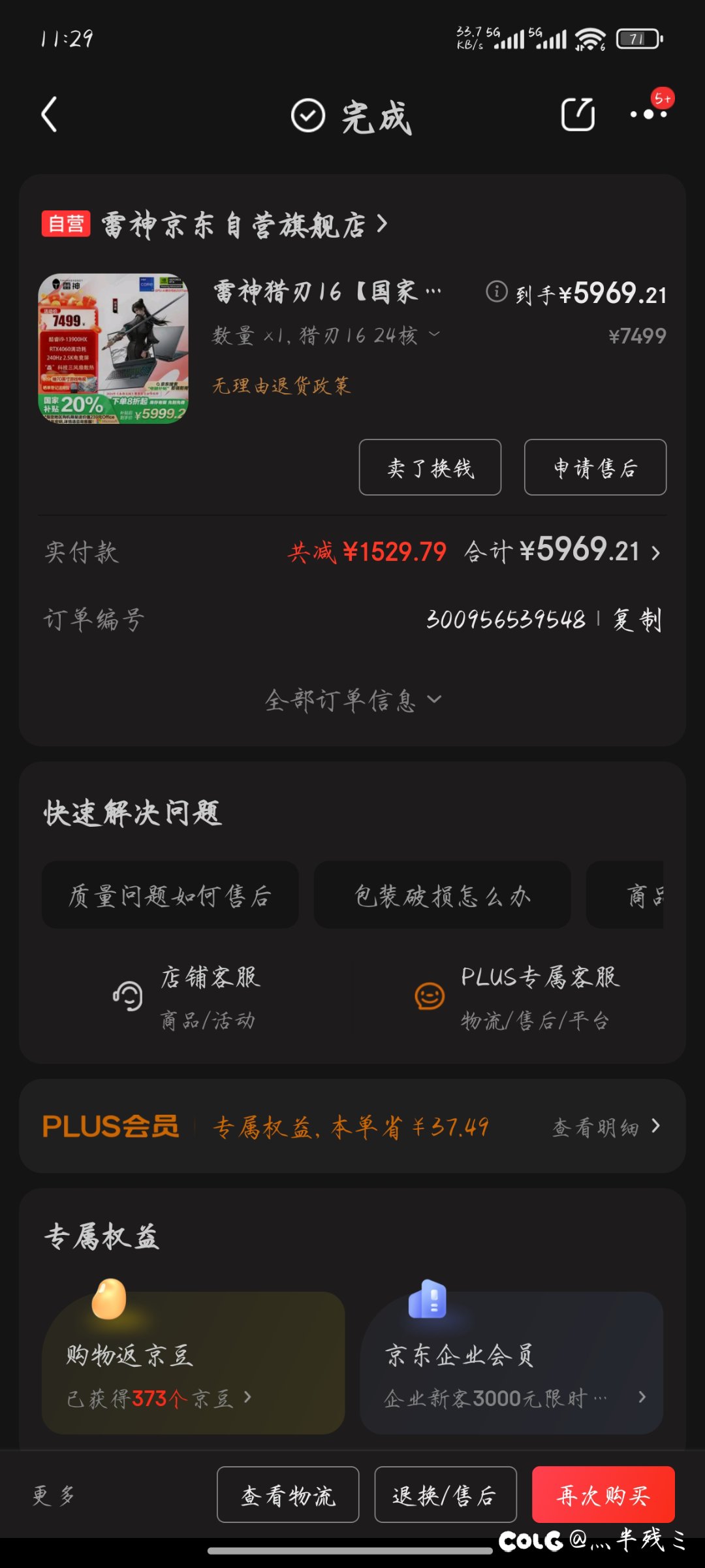Tap 查看物流 to track the shipment
705x1568 pixels.
click(x=288, y=1495)
